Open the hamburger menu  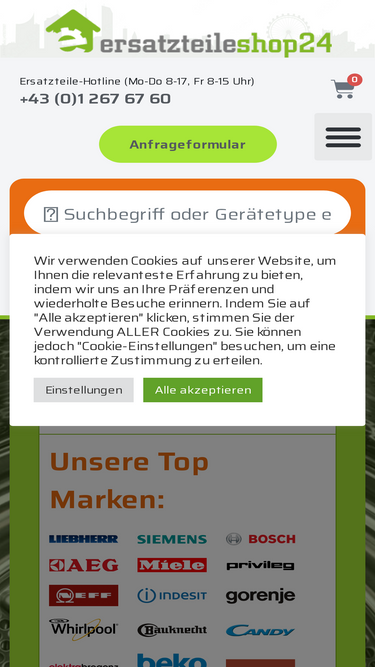(343, 137)
